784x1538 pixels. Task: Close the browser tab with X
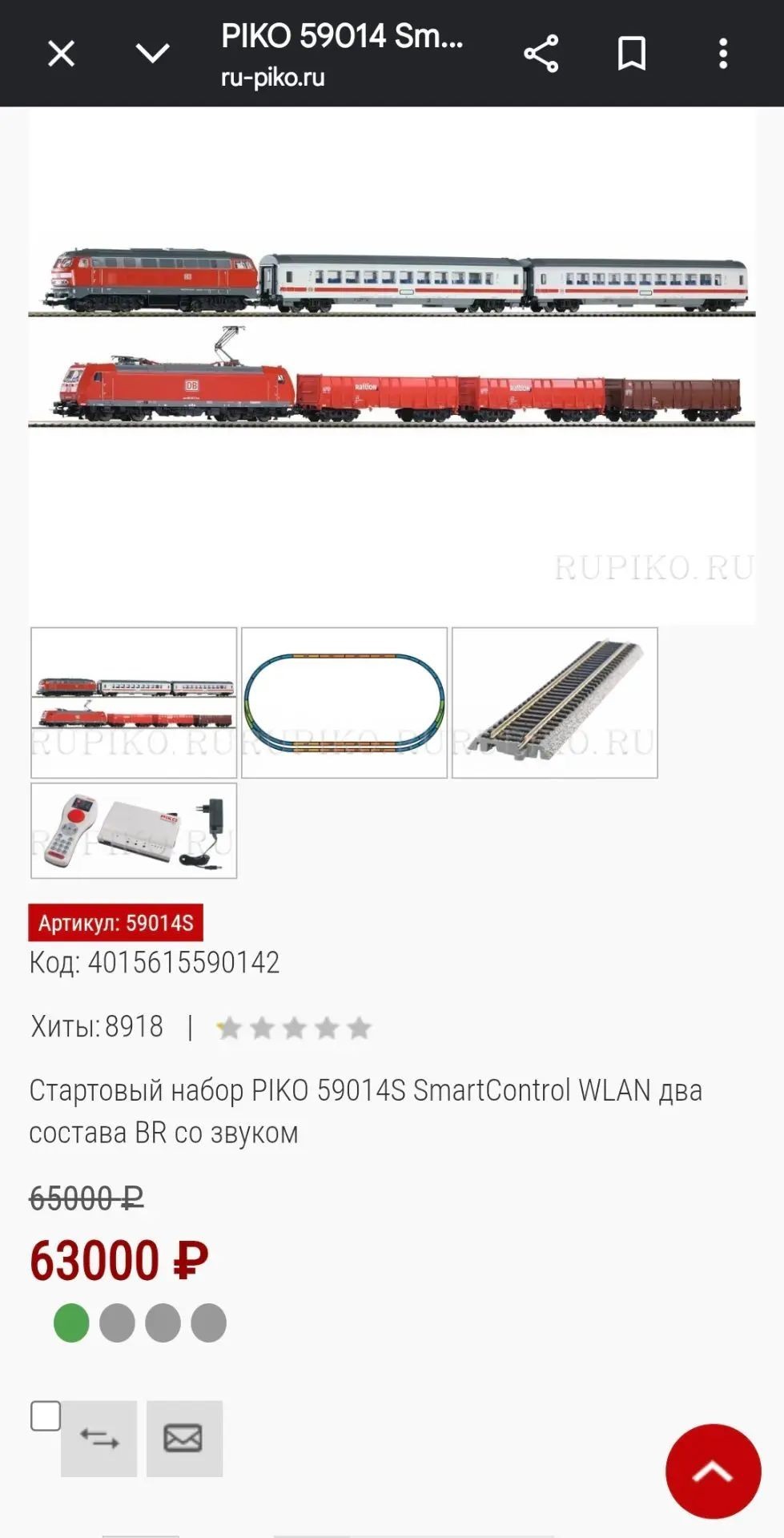pyautogui.click(x=61, y=54)
